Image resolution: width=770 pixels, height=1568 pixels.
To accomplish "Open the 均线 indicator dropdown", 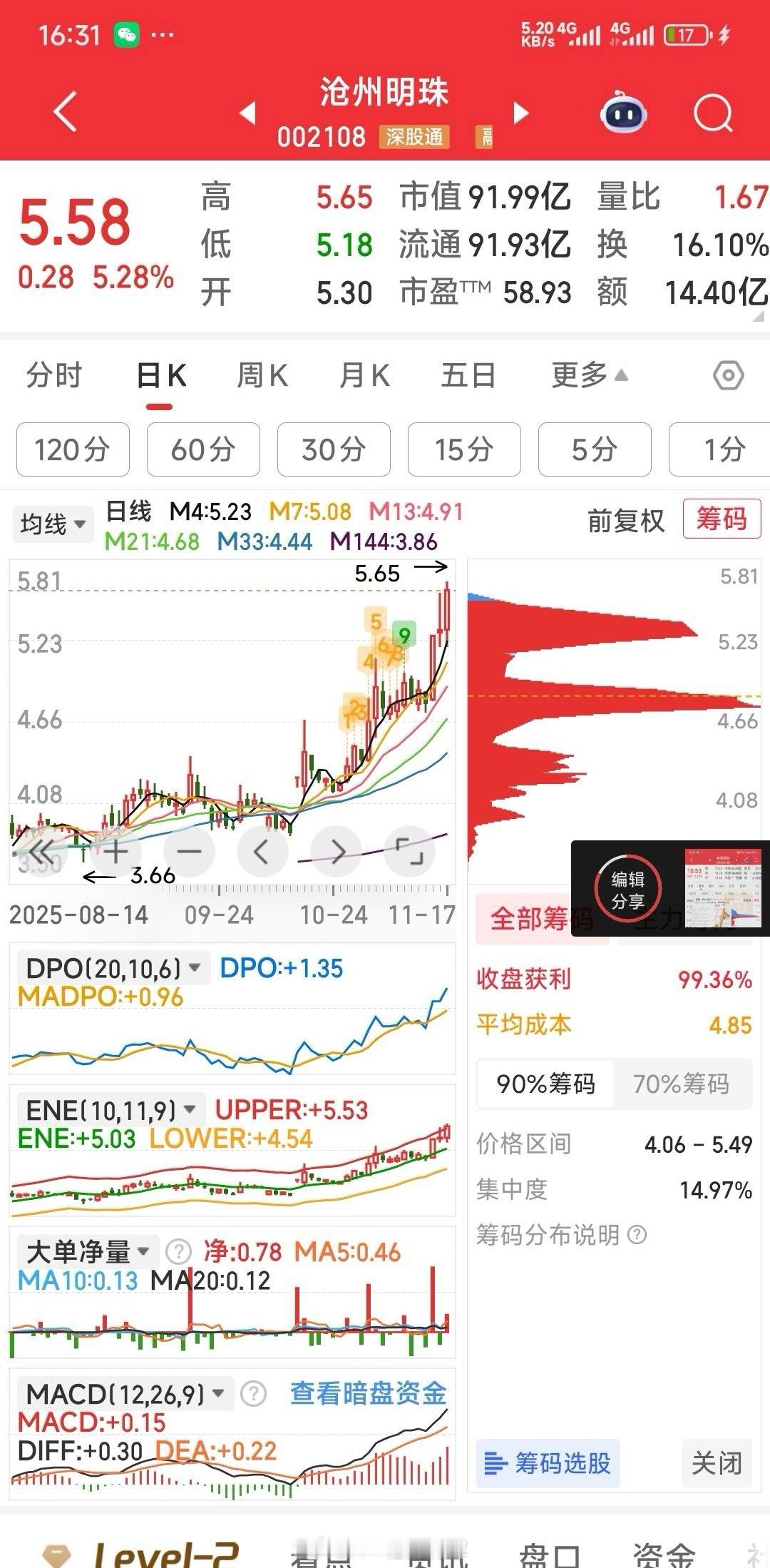I will pos(53,524).
